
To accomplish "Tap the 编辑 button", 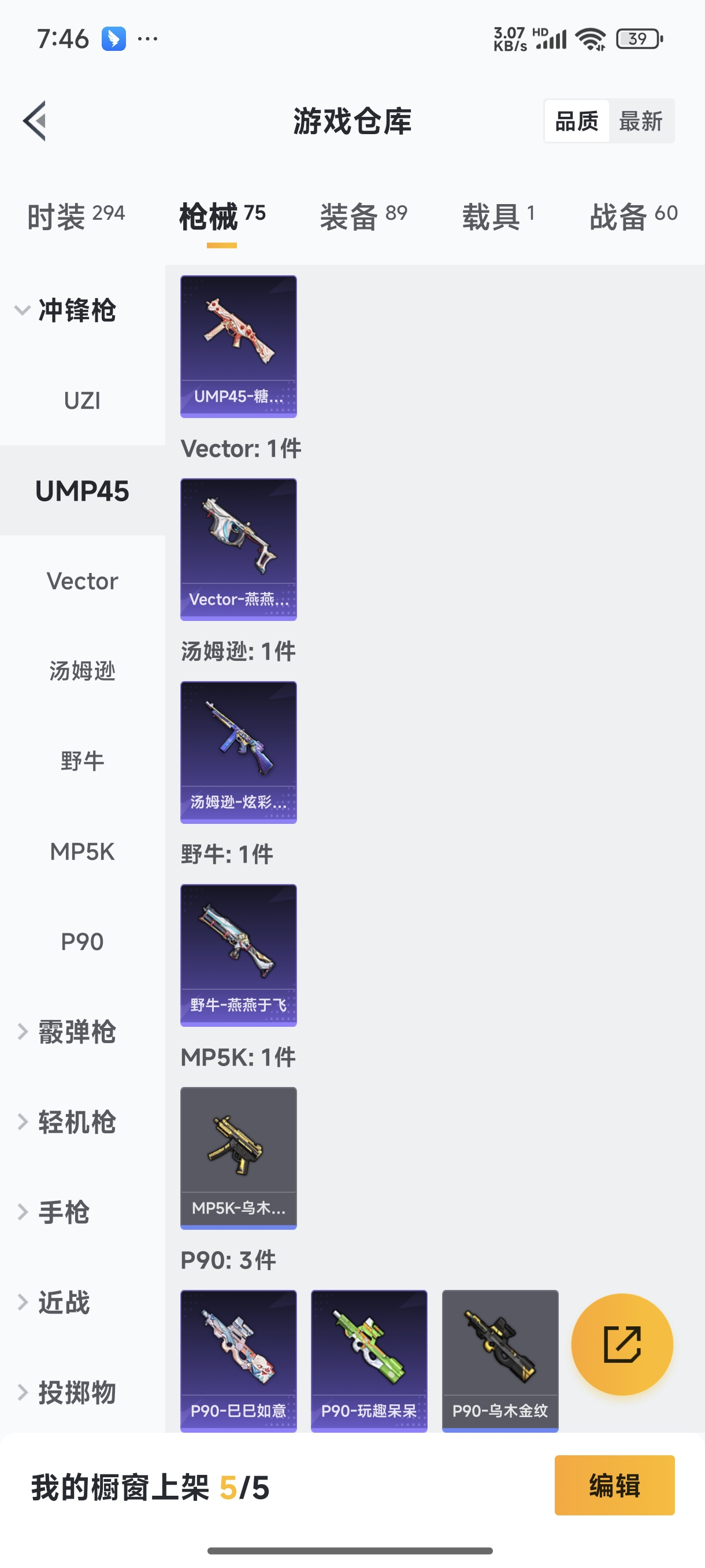I will point(614,1486).
